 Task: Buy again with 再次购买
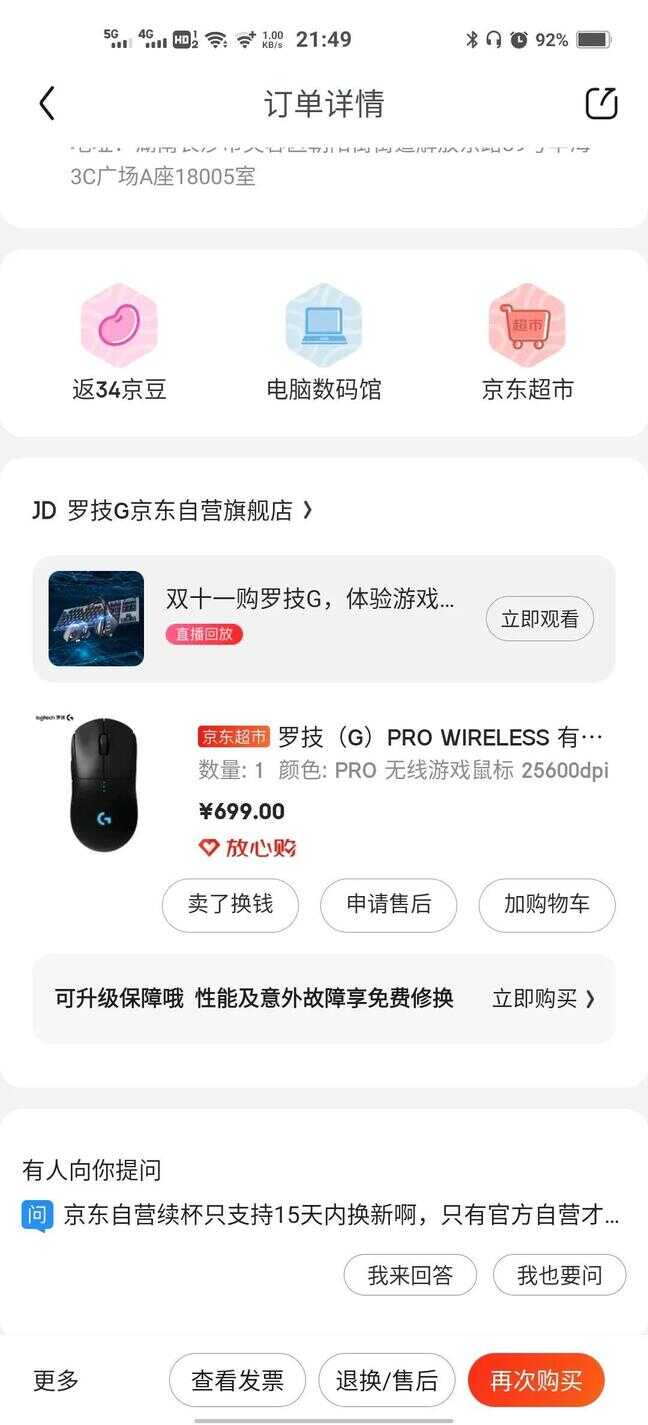tap(536, 1381)
